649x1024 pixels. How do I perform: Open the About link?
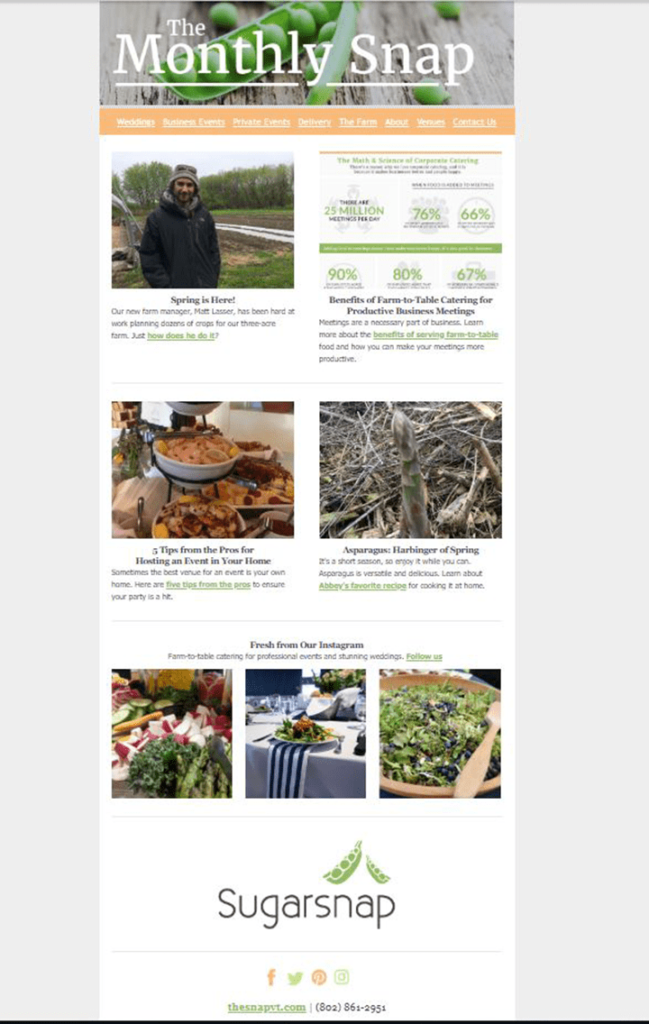tap(397, 122)
